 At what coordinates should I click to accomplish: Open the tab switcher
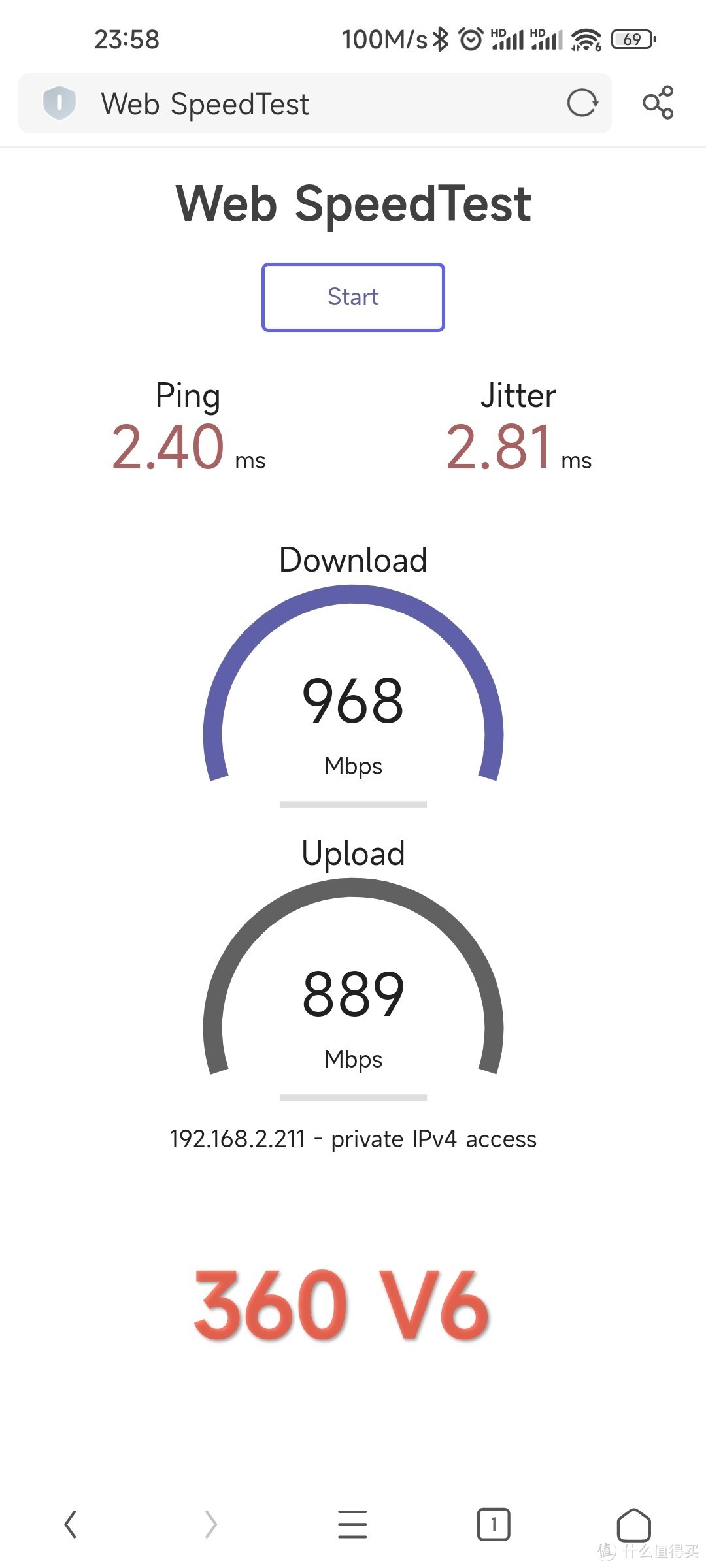(x=494, y=1524)
